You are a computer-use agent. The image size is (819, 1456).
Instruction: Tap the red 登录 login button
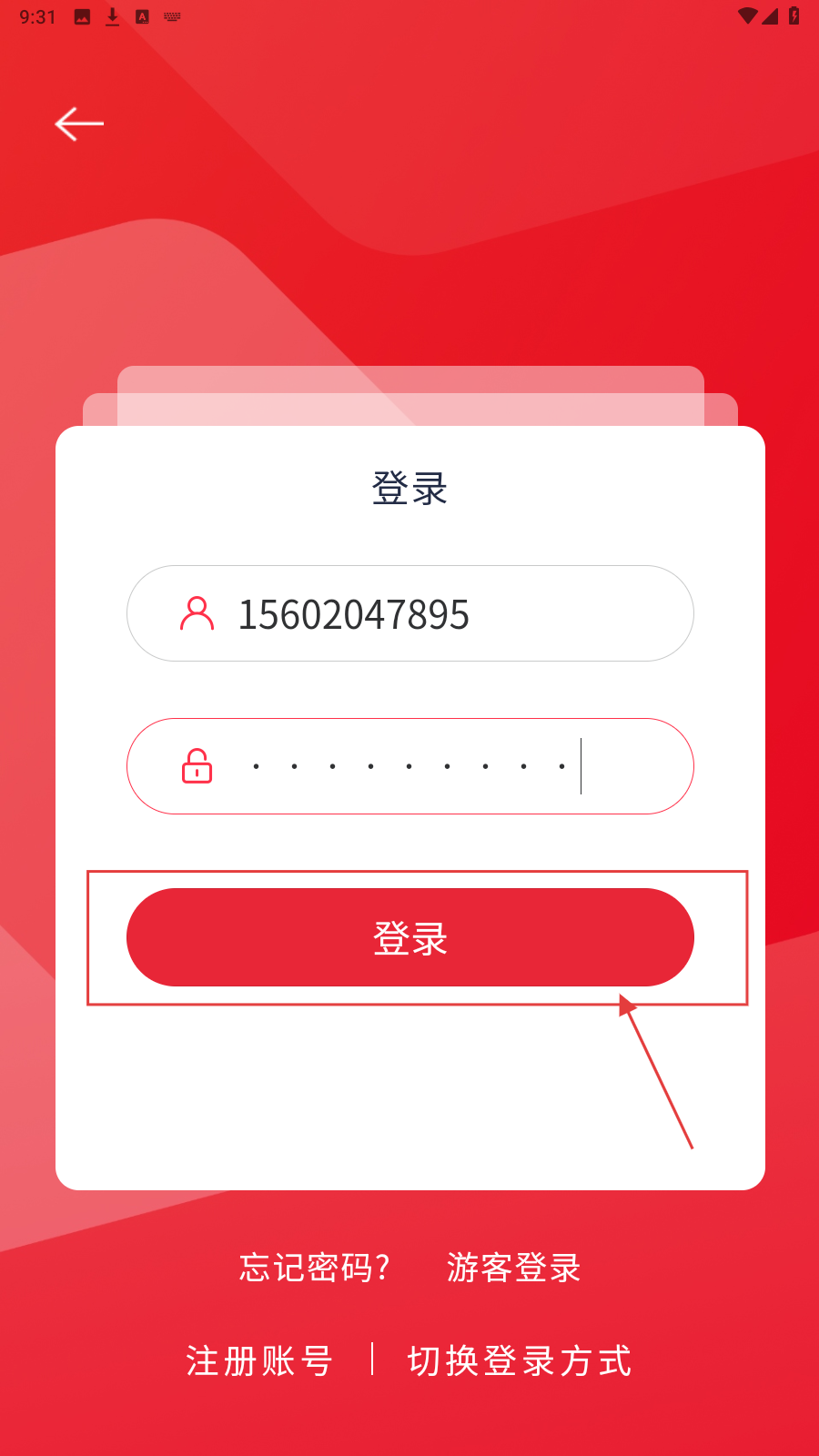409,937
